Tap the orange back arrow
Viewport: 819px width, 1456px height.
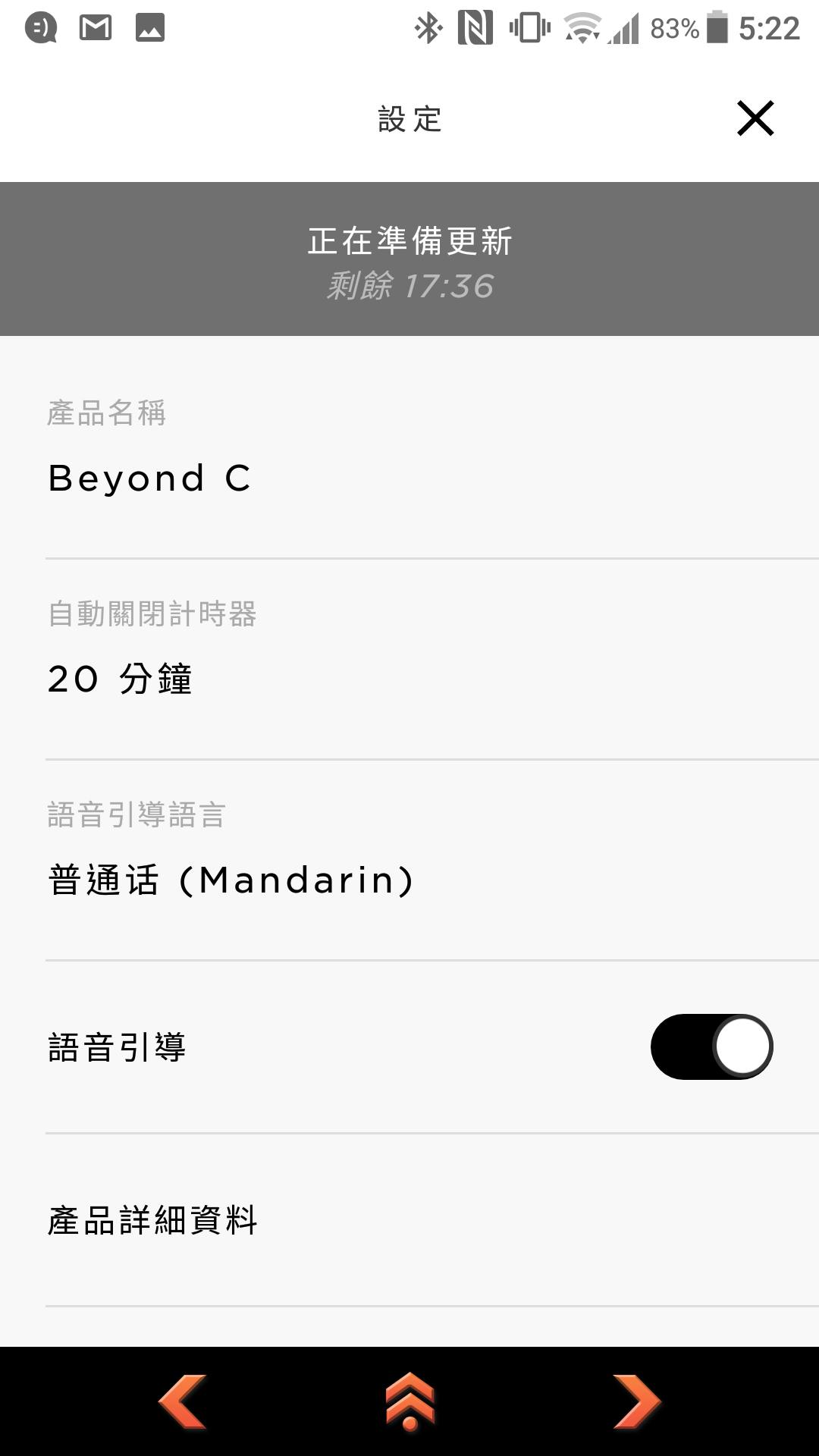click(x=183, y=1401)
